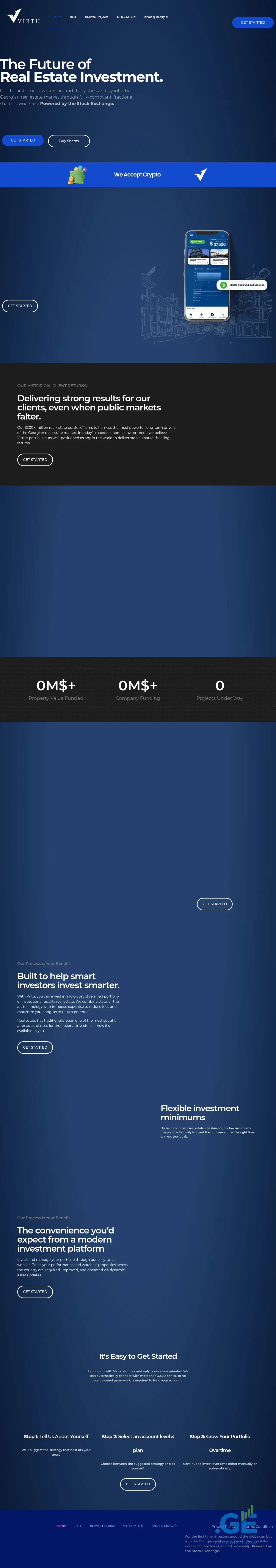Tap GET STARTED under "Built to help smart investors"
The height and width of the screenshot is (1568, 276).
click(35, 1047)
